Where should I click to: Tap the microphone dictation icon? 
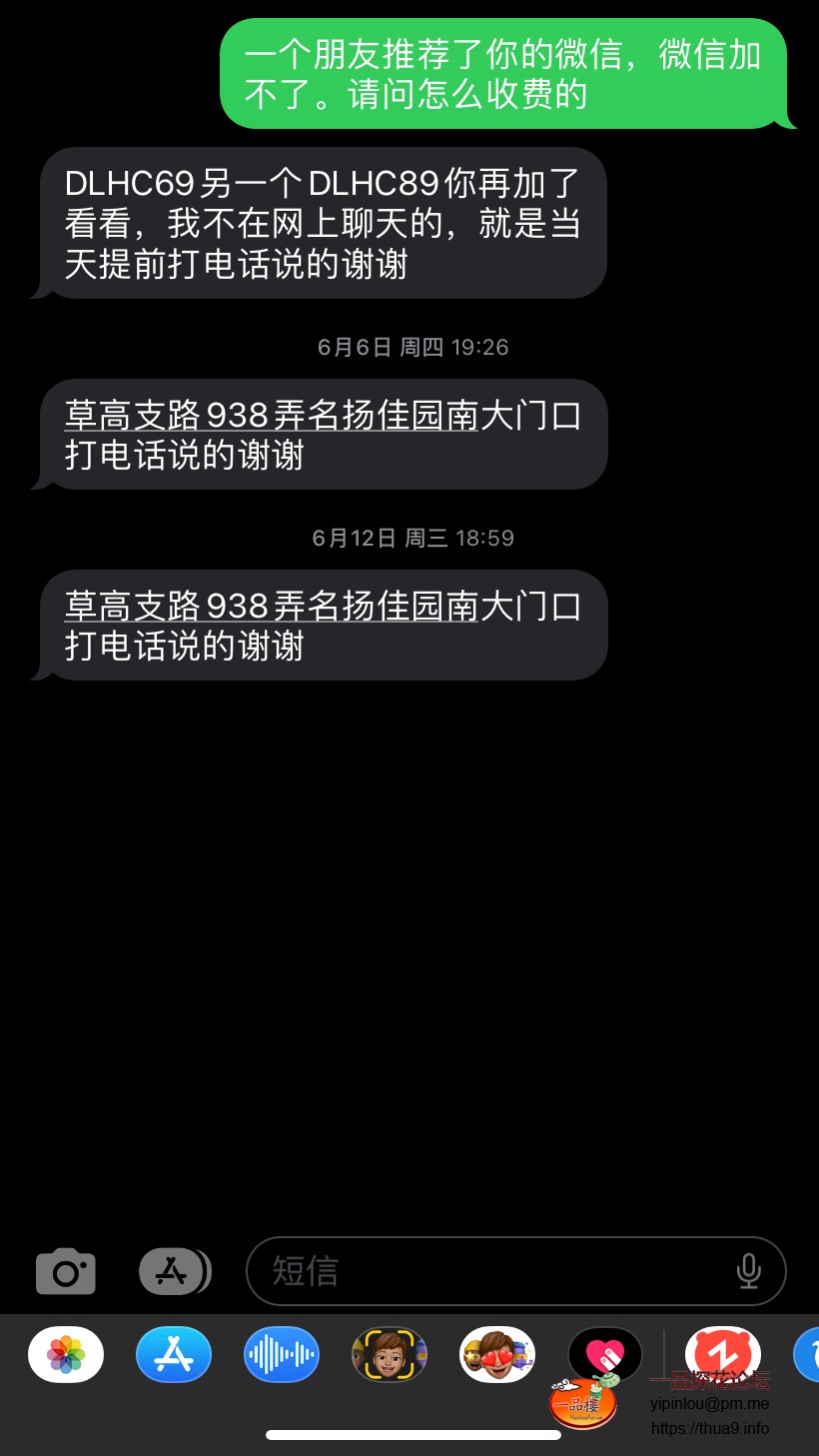coord(748,1271)
